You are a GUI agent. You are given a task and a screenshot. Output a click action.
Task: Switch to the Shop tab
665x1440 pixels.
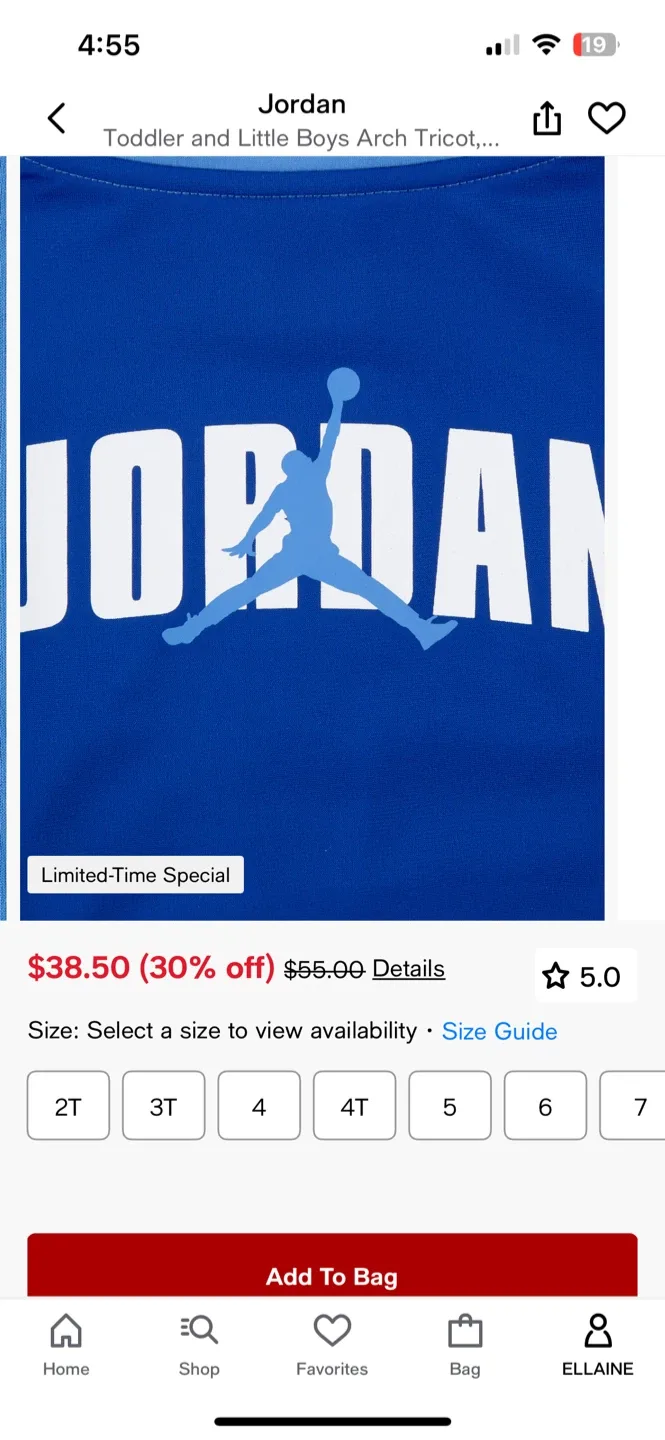(x=199, y=1346)
